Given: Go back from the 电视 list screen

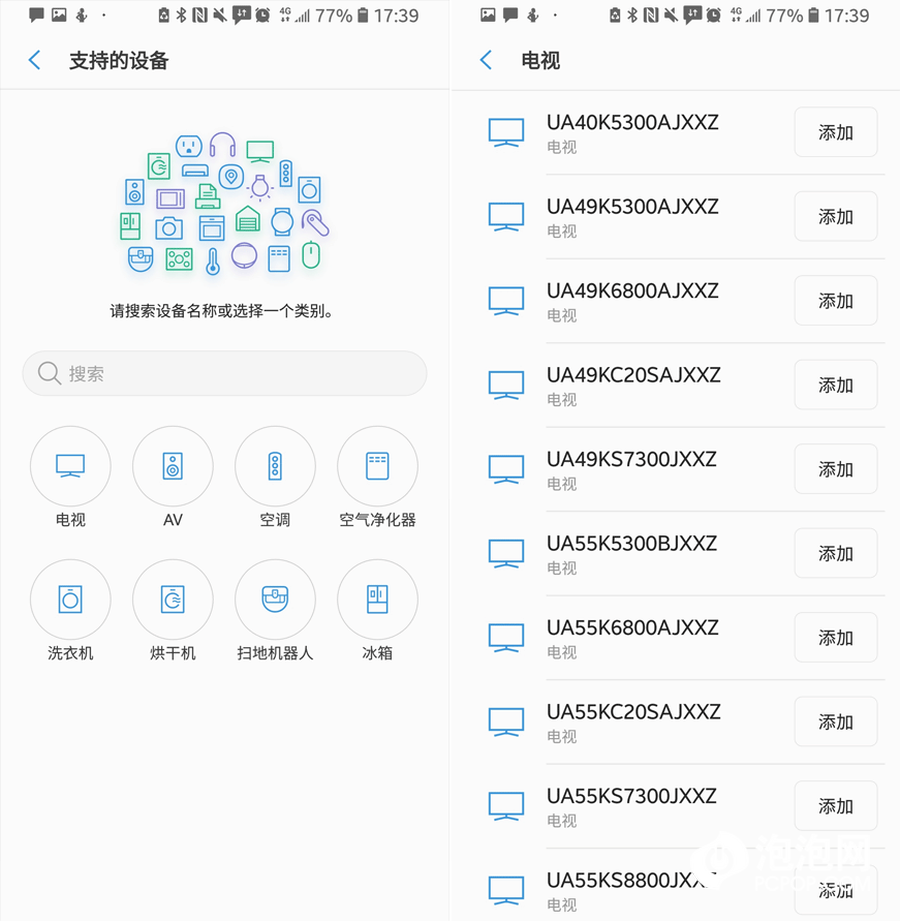Looking at the screenshot, I should pos(485,60).
